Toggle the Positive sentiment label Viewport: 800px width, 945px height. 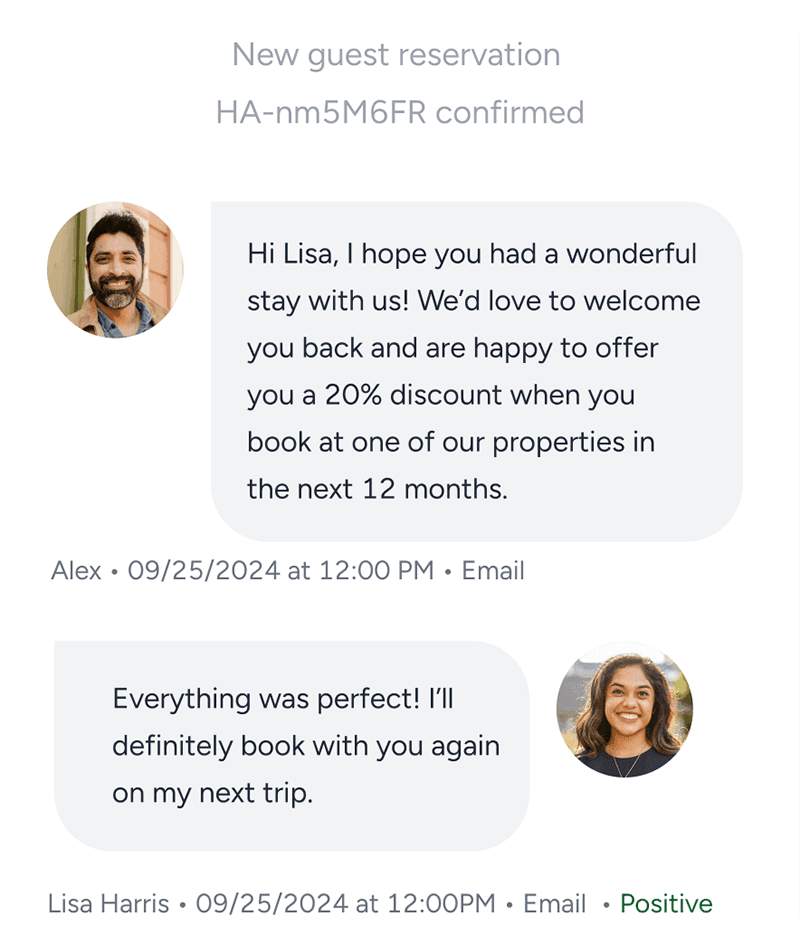(665, 903)
